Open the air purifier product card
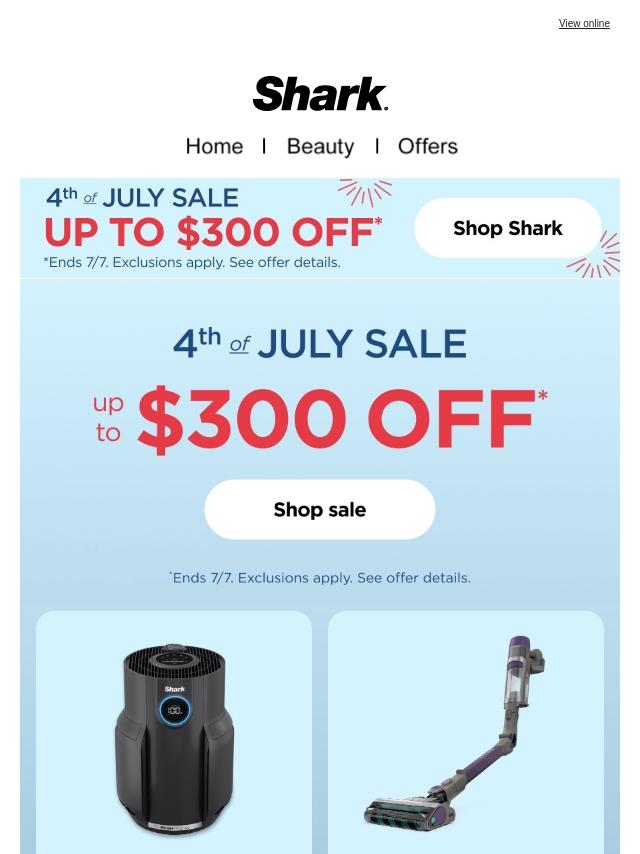The height and width of the screenshot is (854, 640). click(174, 735)
